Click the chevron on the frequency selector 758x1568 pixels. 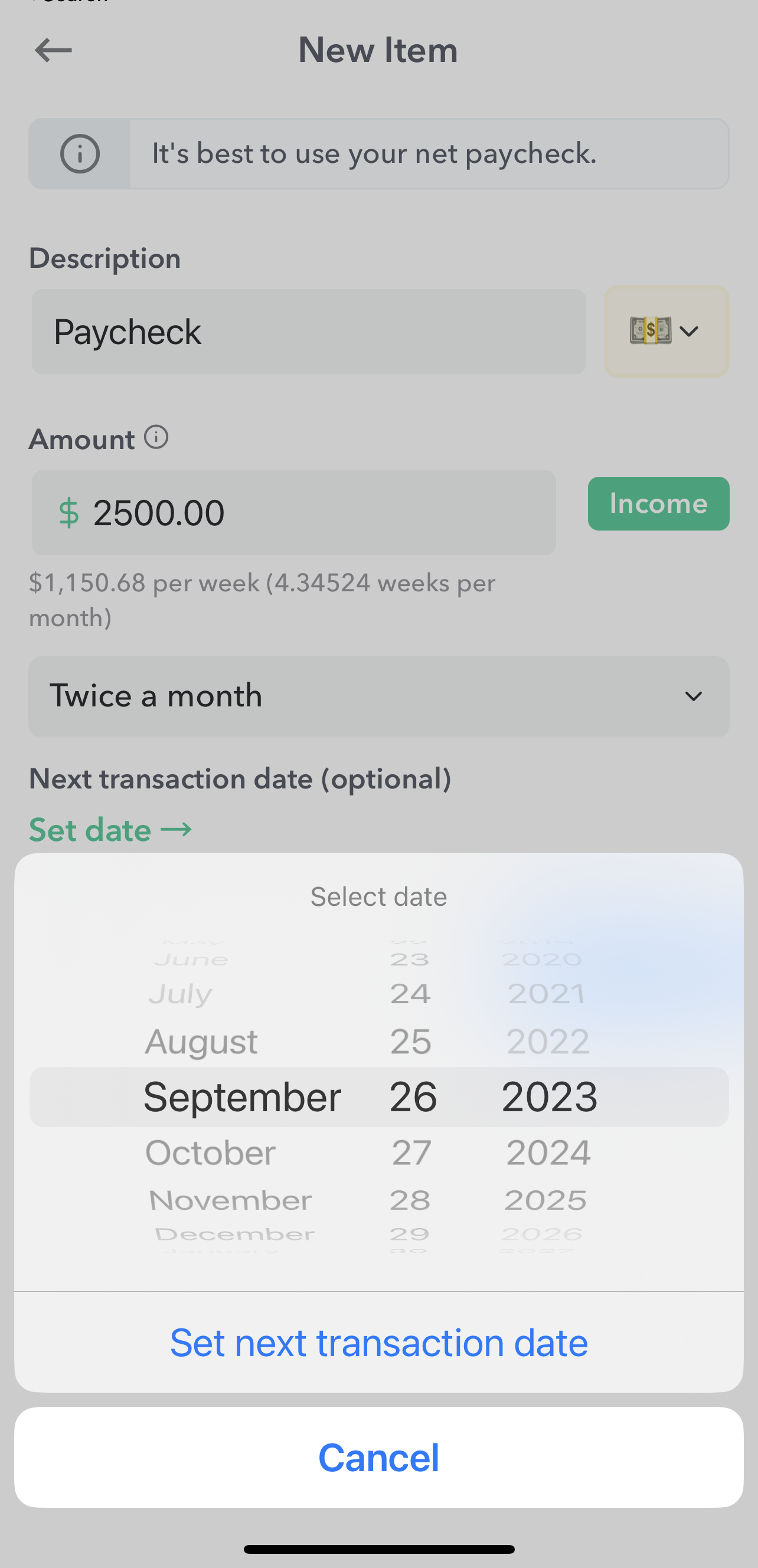point(694,696)
